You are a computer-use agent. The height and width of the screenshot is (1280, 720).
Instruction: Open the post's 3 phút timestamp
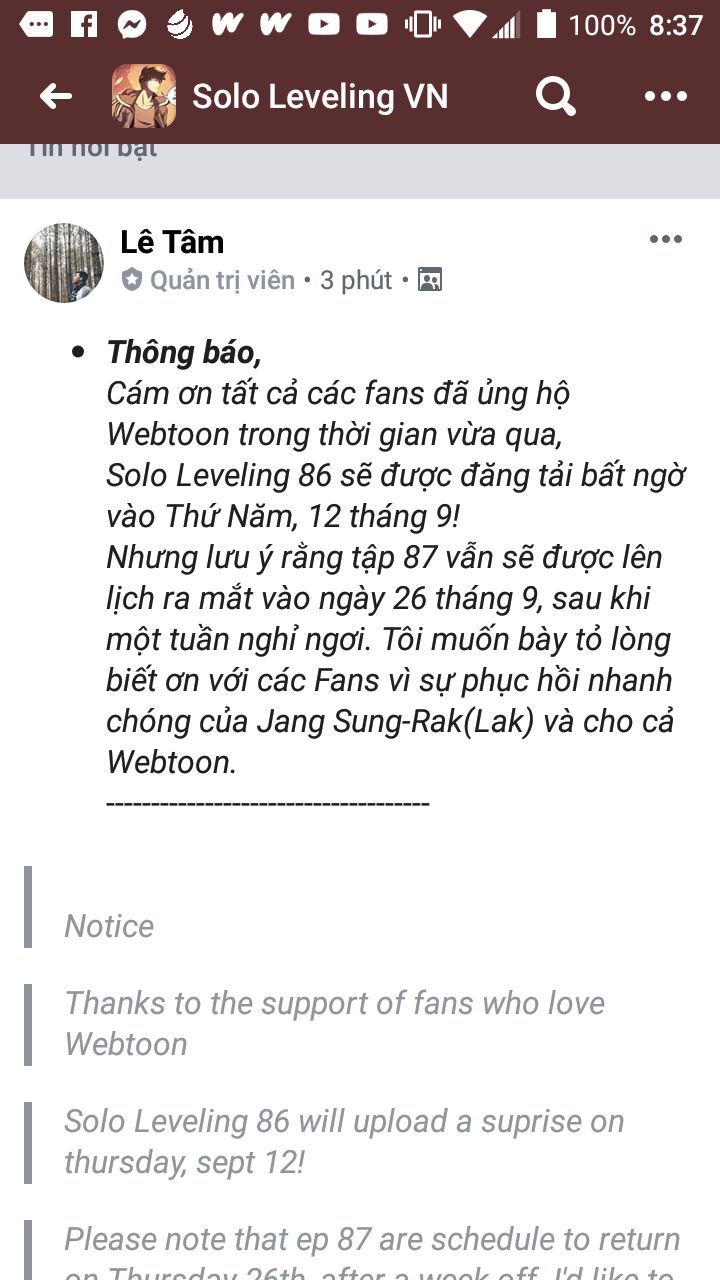pos(356,280)
